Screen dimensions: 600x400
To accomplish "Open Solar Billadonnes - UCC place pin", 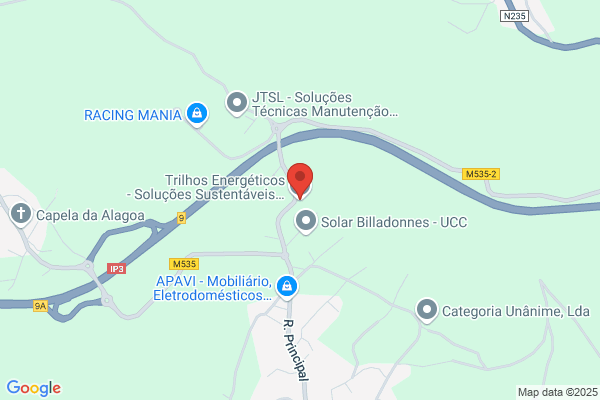I will (x=306, y=221).
